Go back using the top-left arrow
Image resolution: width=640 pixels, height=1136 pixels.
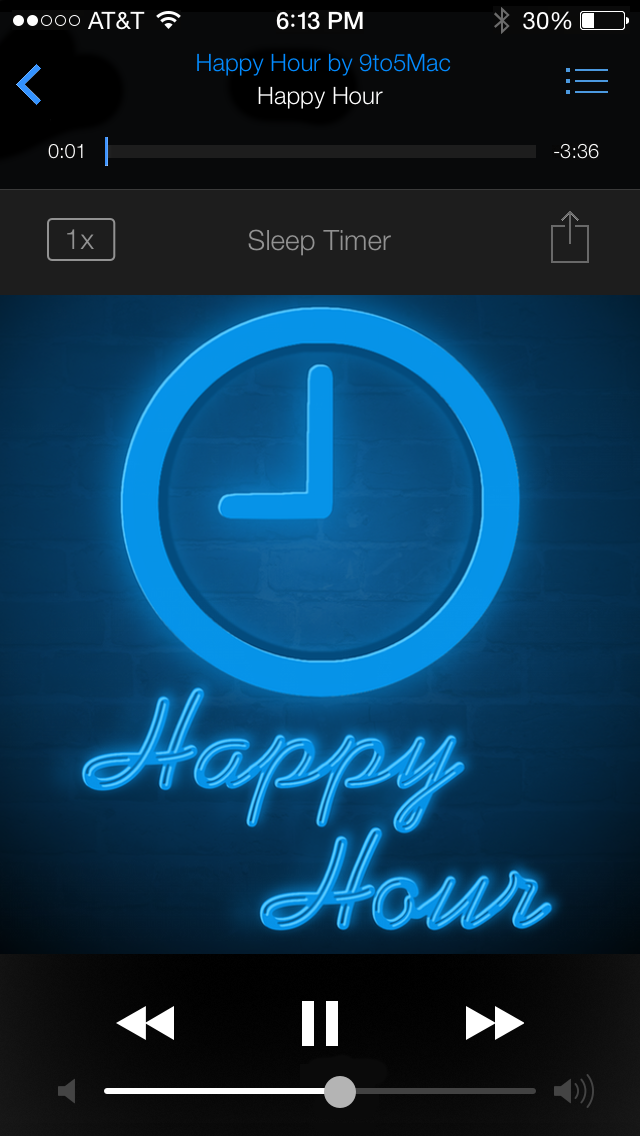[x=29, y=84]
